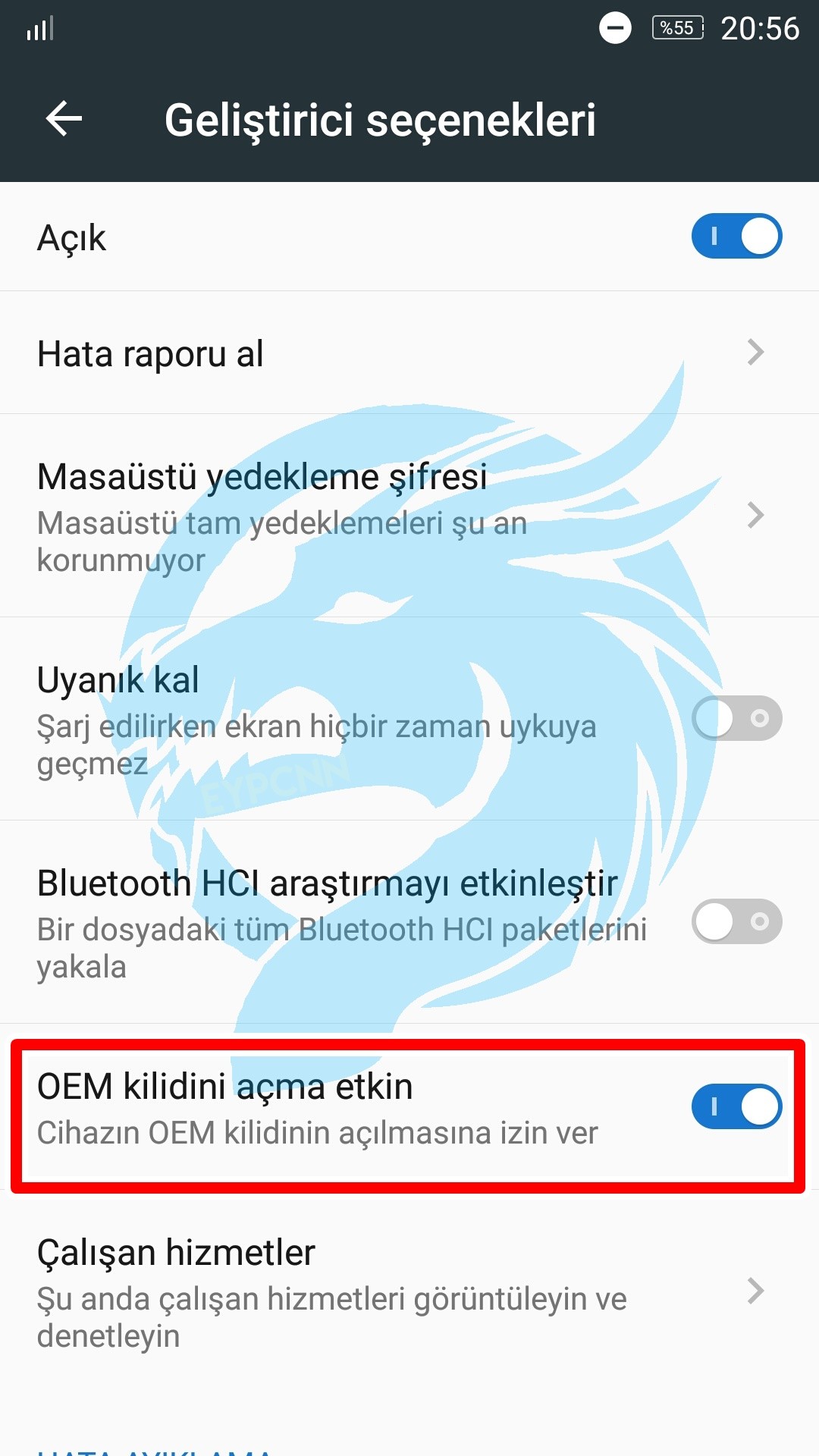Go back from Geliştirici seçenekleri

[x=64, y=119]
